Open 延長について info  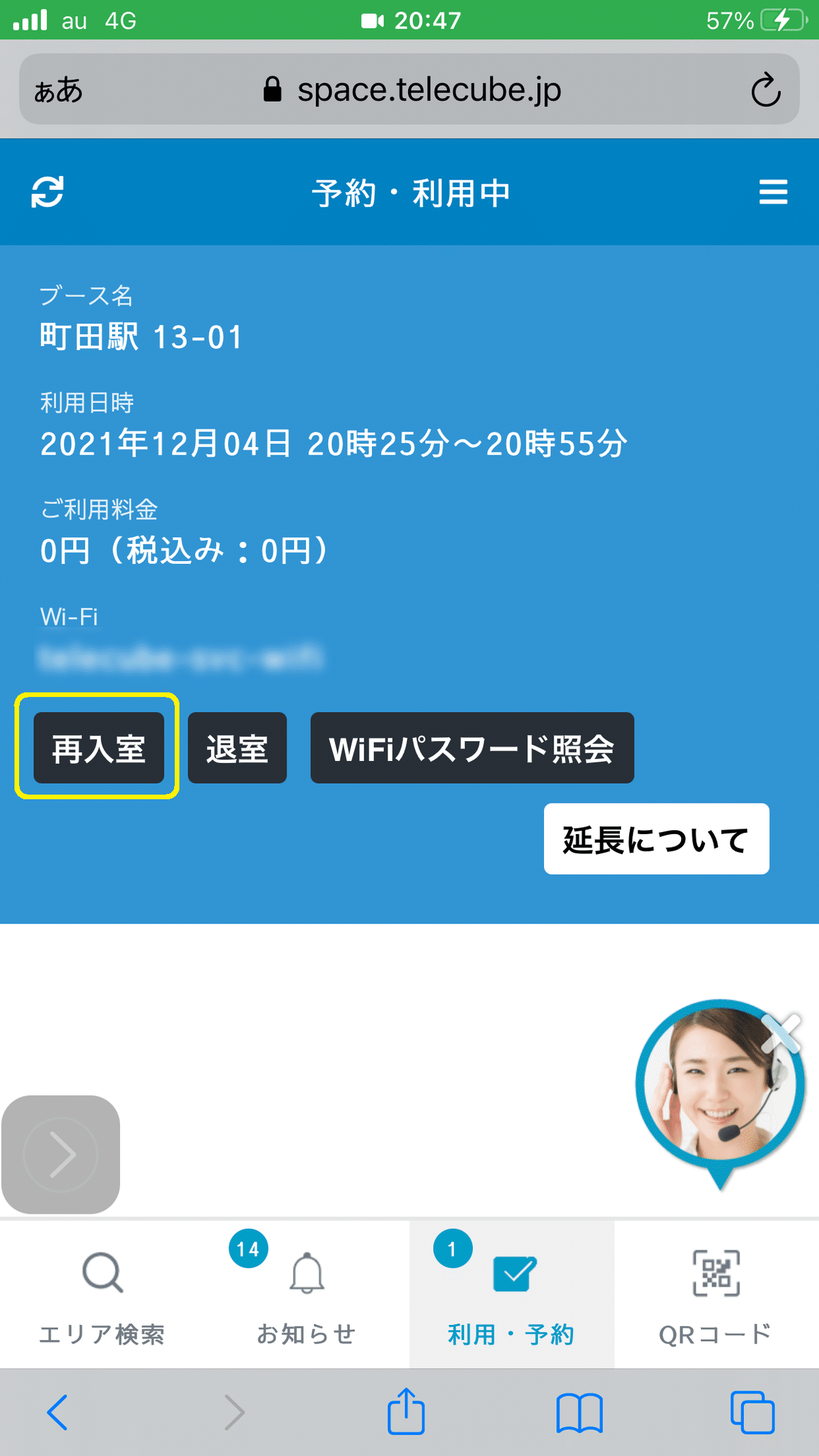coord(656,839)
